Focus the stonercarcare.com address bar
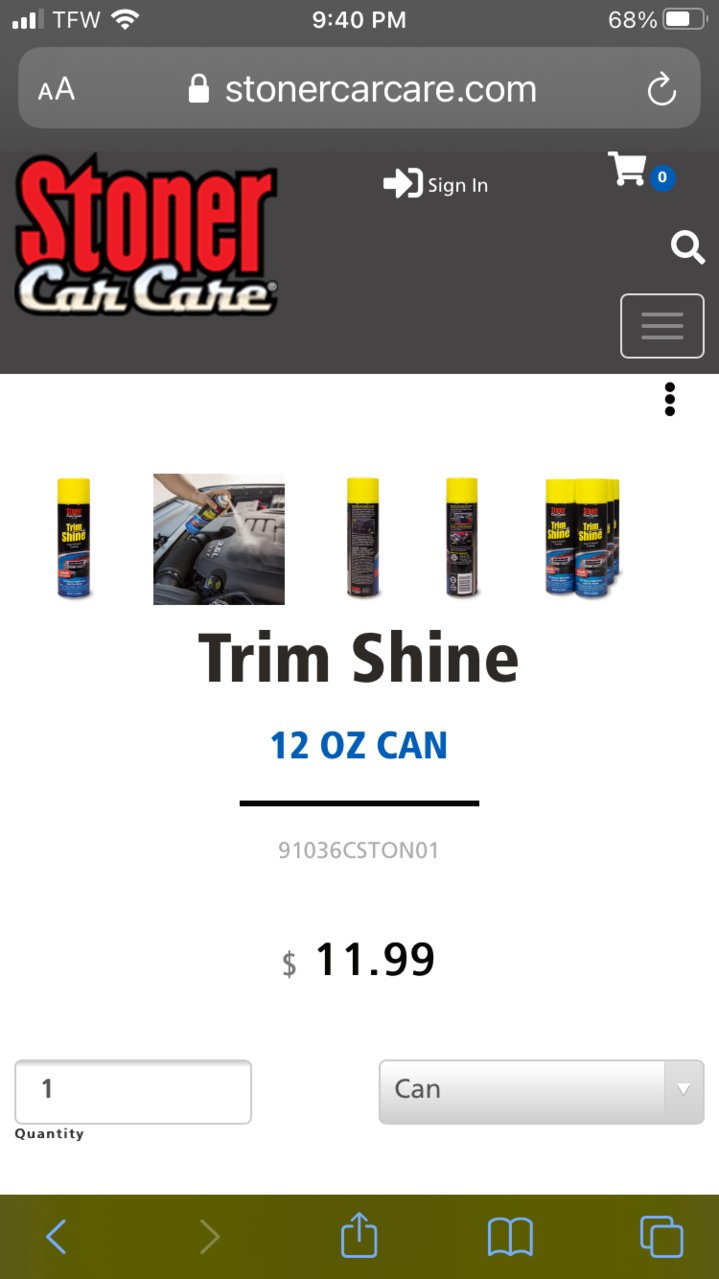This screenshot has height=1279, width=719. pyautogui.click(x=362, y=90)
